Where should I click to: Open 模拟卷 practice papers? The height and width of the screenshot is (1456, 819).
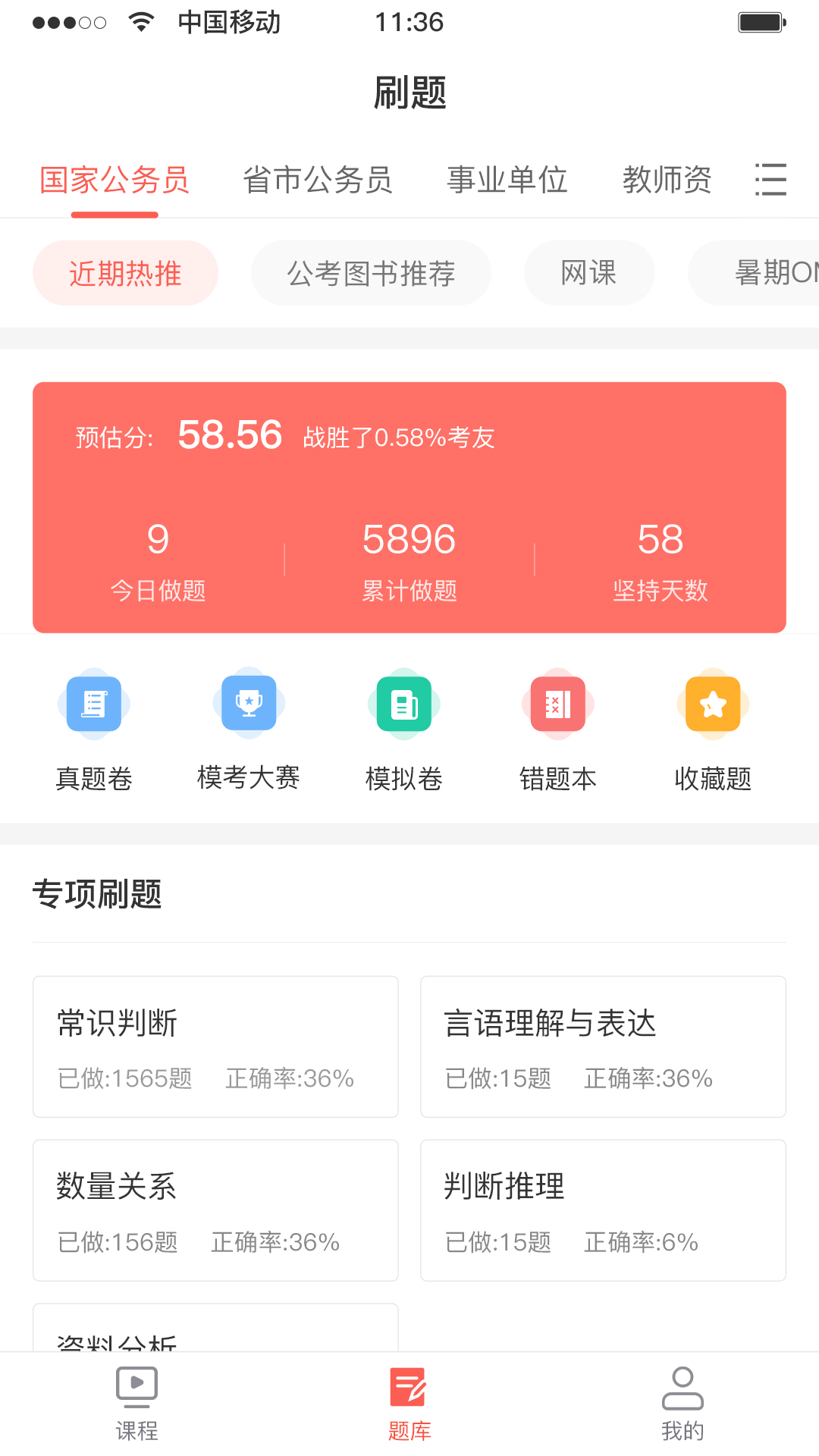[x=403, y=729]
